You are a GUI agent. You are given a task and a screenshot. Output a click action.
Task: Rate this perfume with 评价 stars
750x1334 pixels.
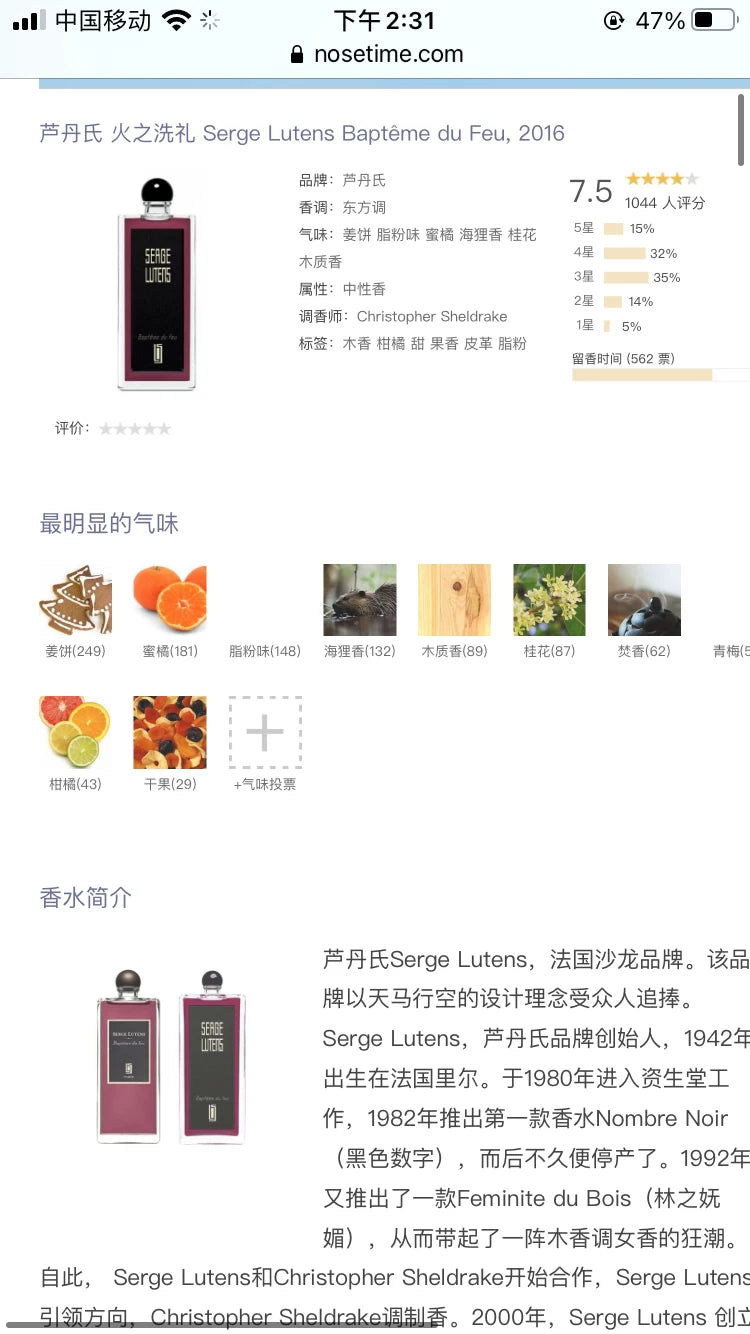click(x=135, y=429)
